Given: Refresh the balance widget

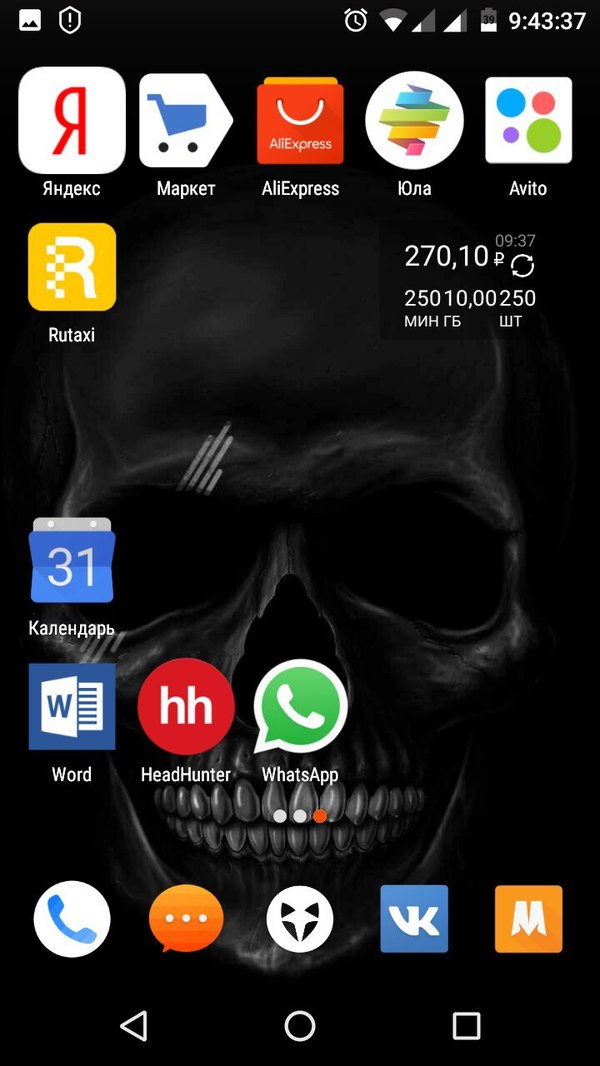Looking at the screenshot, I should click(522, 265).
